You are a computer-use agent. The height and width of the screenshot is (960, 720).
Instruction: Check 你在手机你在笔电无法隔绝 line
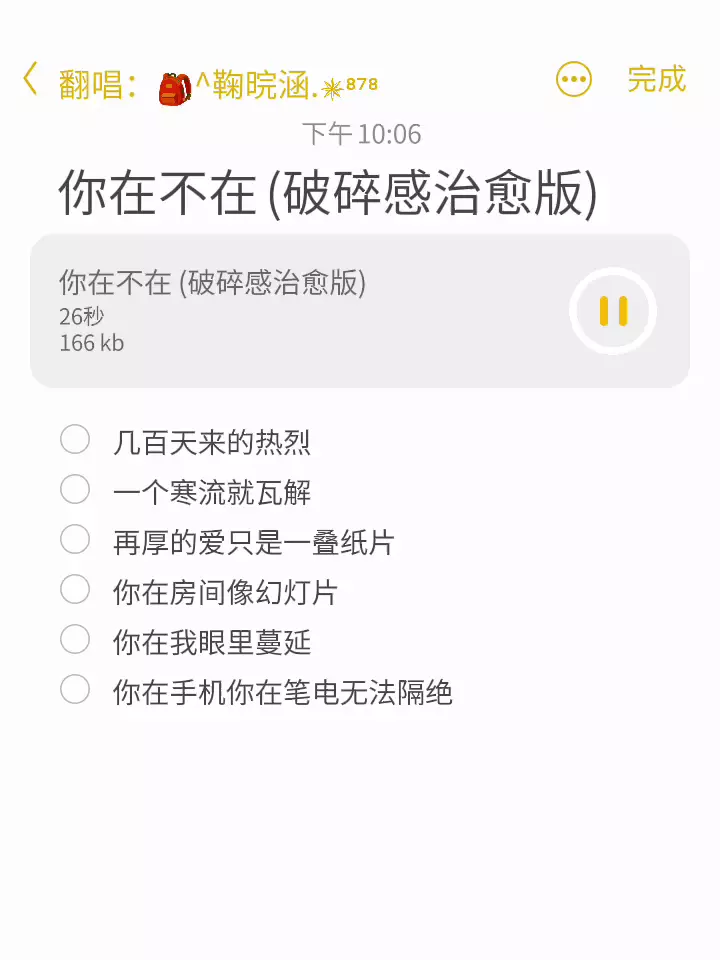pyautogui.click(x=75, y=689)
